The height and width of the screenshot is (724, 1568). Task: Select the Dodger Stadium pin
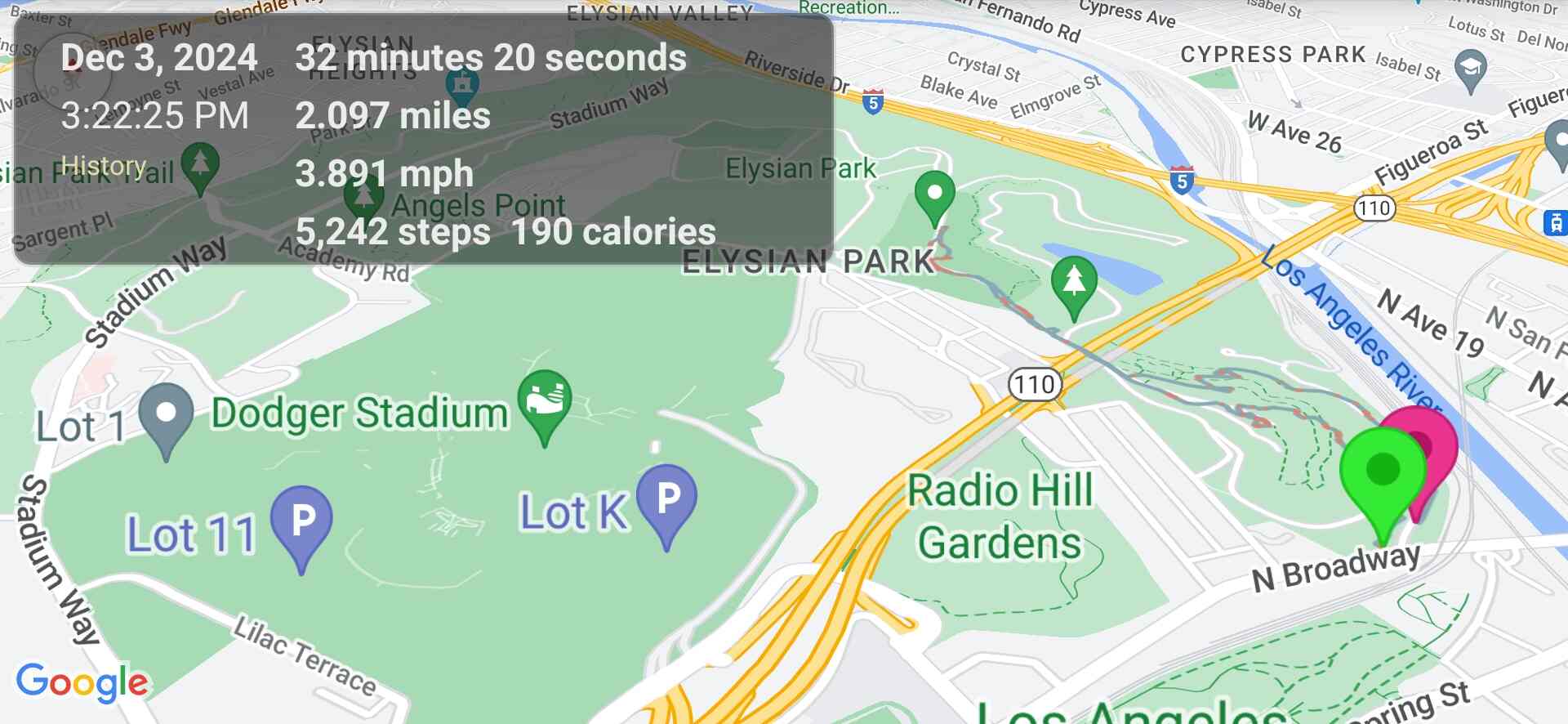[x=545, y=399]
